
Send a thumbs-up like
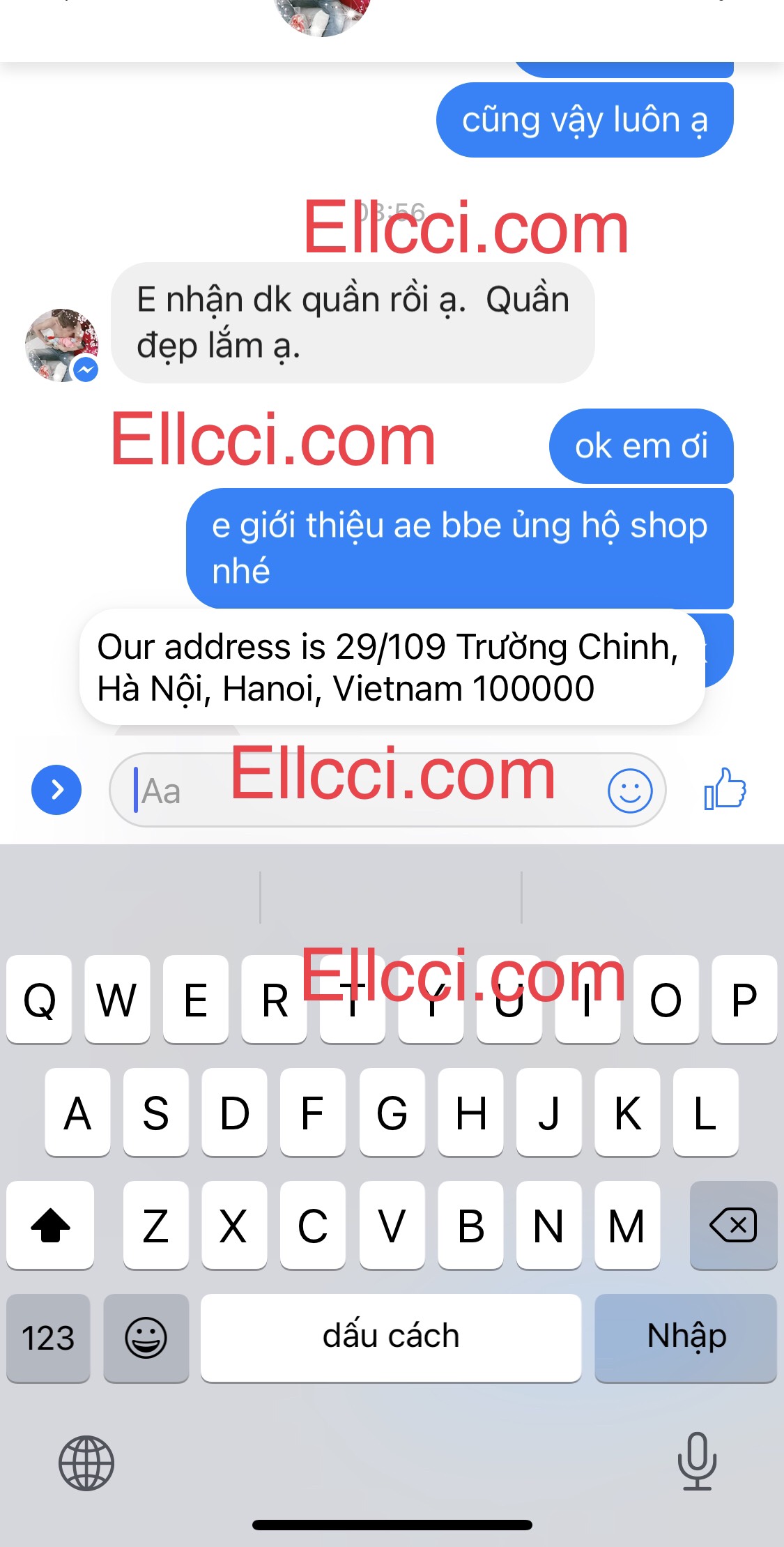tap(725, 789)
